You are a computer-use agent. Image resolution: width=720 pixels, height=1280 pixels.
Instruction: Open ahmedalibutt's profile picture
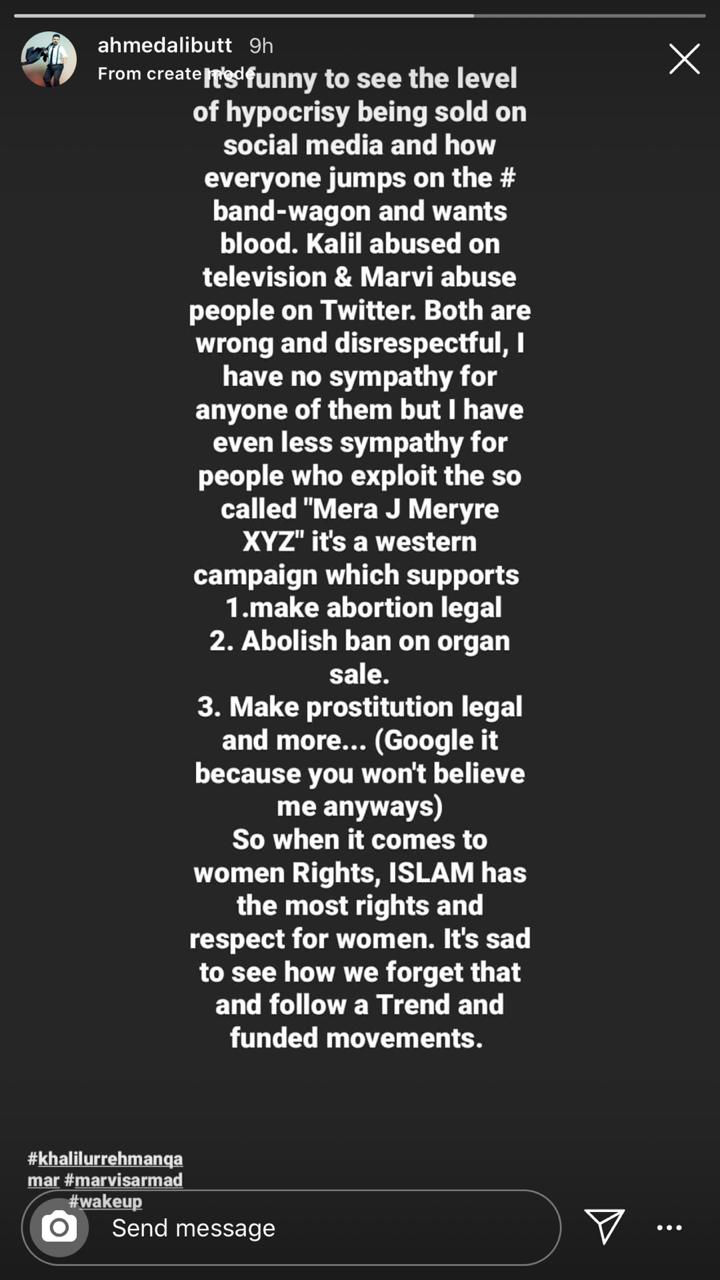coord(49,59)
